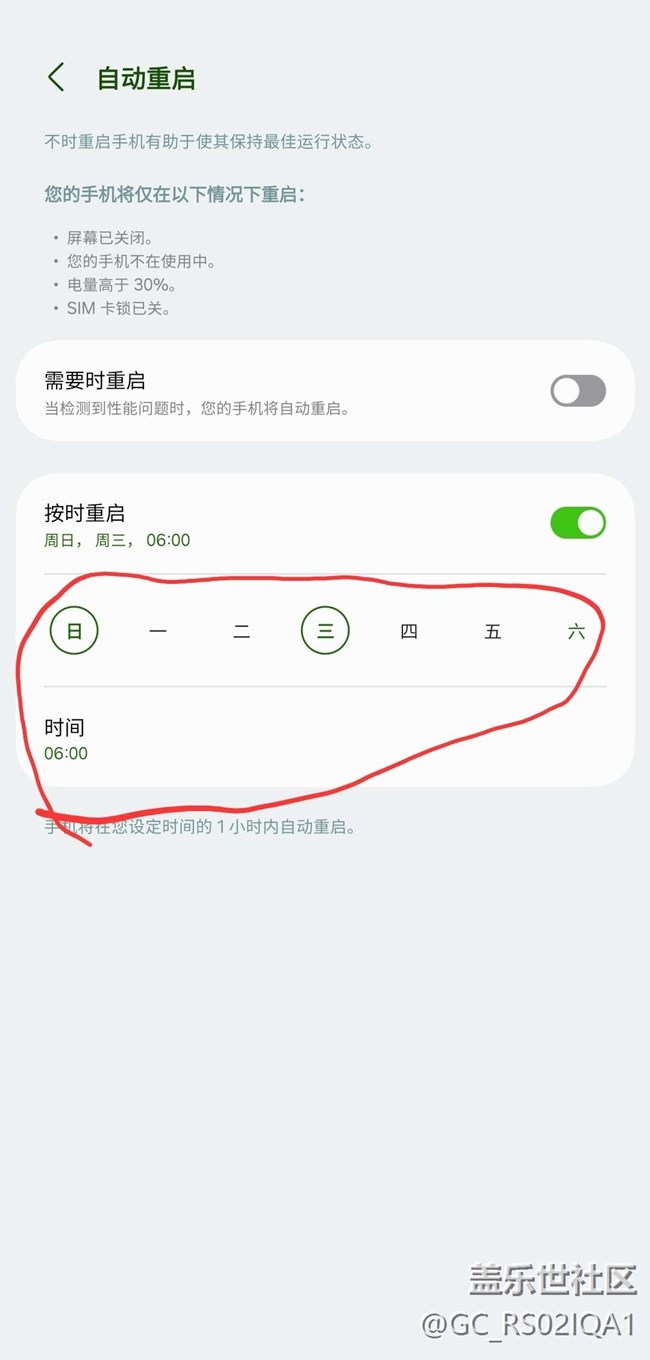Screen dimensions: 650x1360
Task: Select the 四 day
Action: click(408, 631)
